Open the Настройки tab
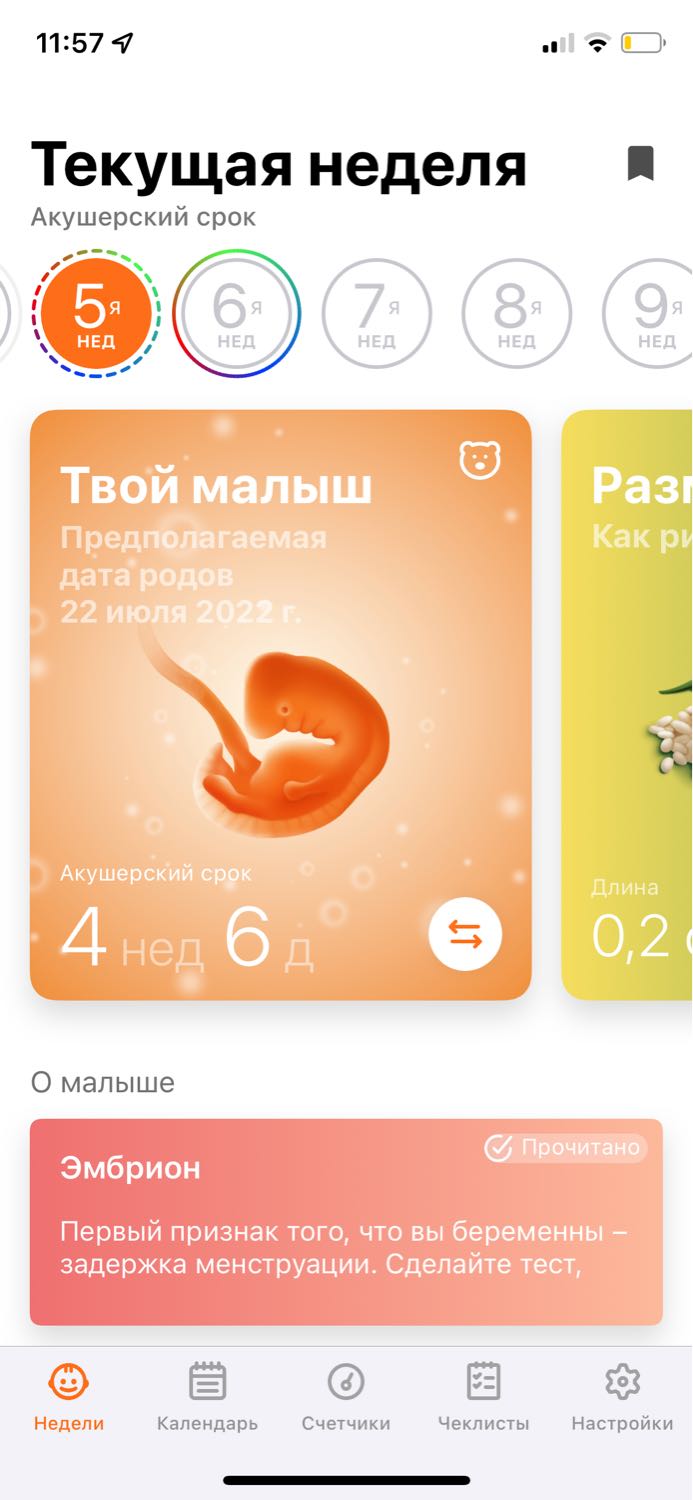 coord(622,1398)
